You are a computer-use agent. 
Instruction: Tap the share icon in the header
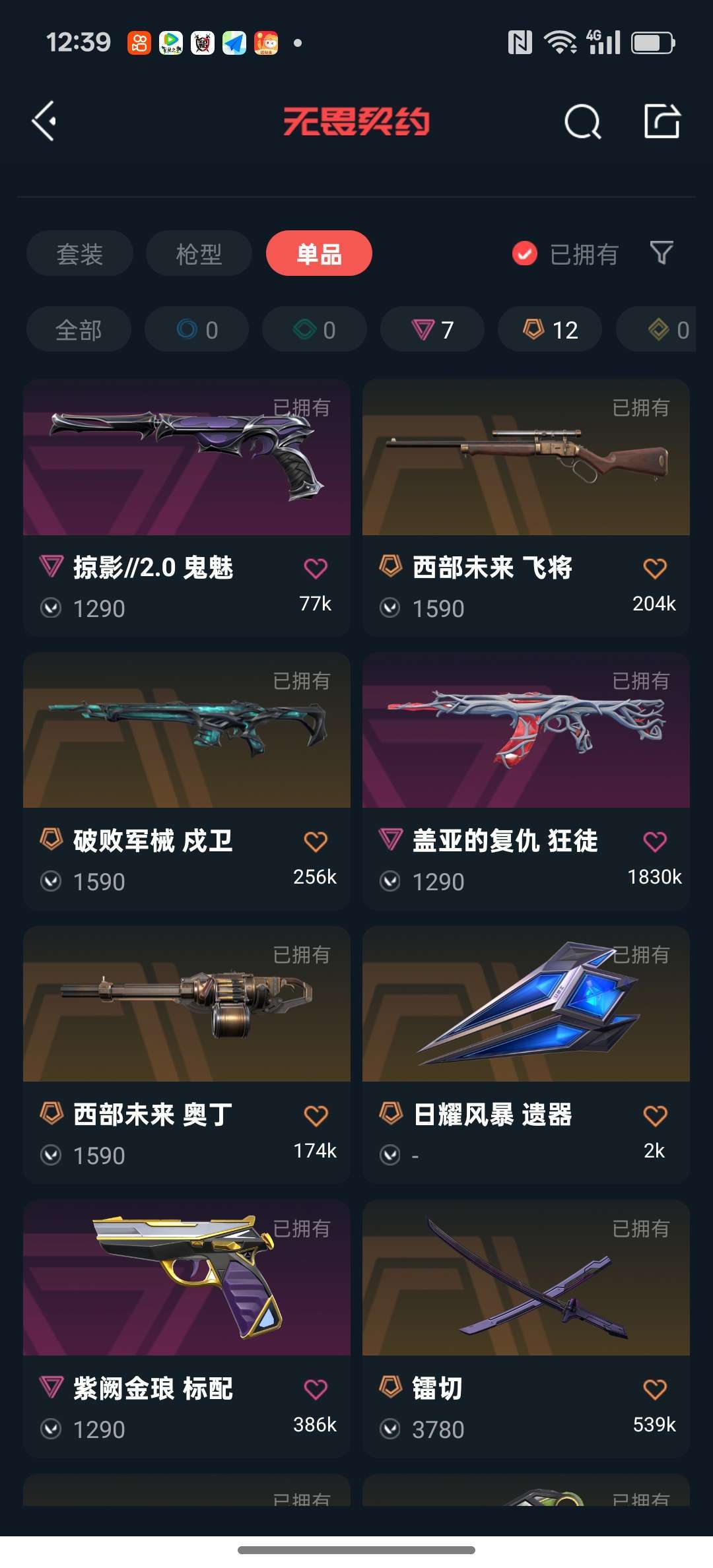[x=662, y=121]
